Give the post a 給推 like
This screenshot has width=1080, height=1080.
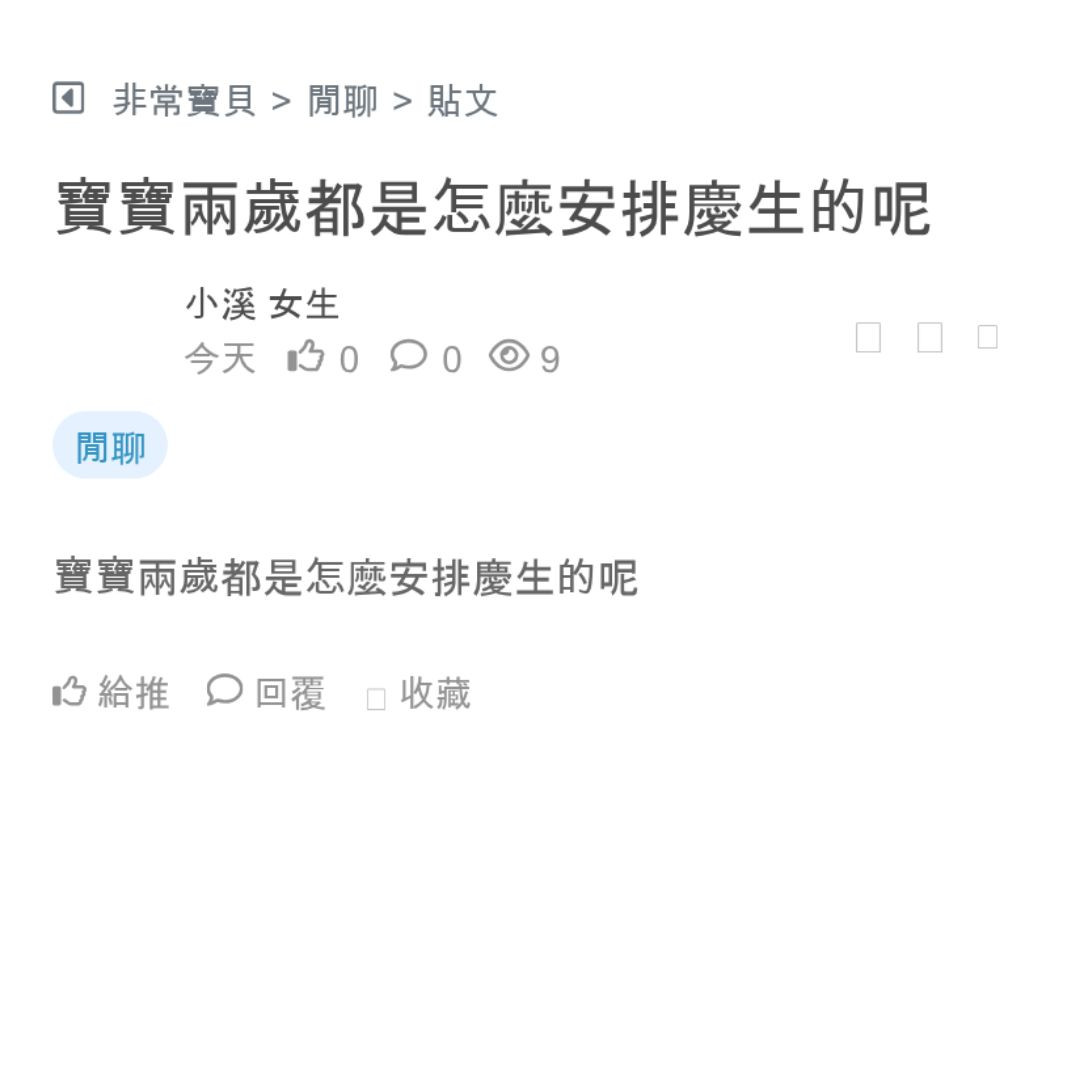(111, 692)
